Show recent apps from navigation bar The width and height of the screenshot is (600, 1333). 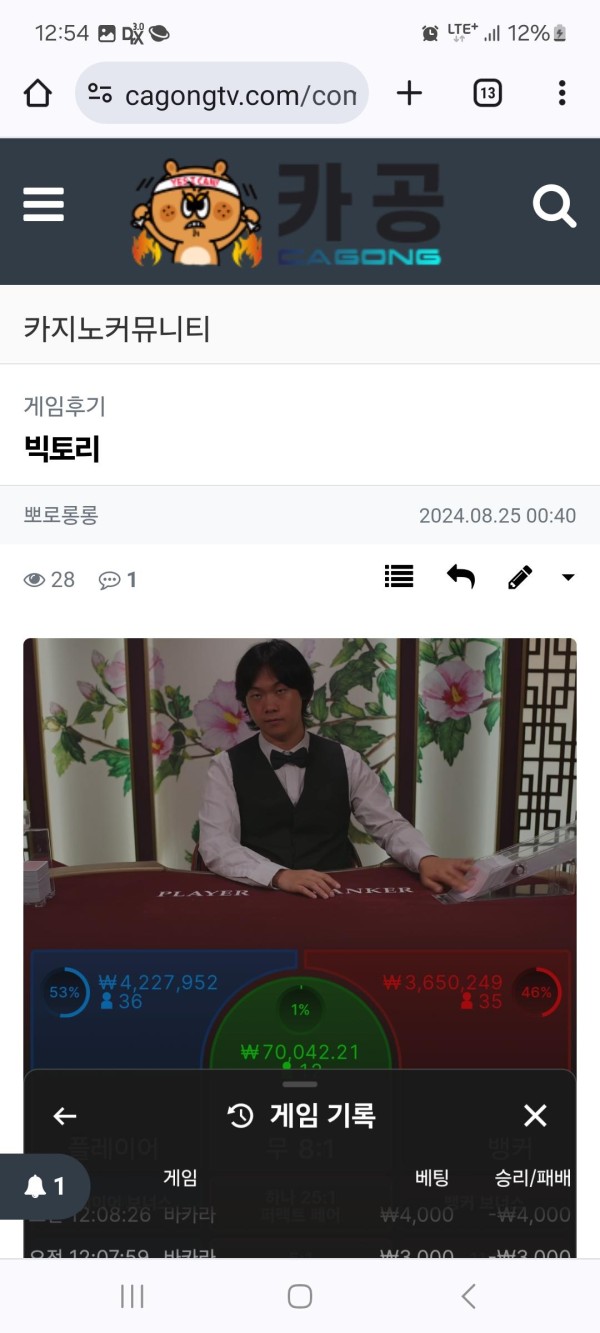[132, 1297]
